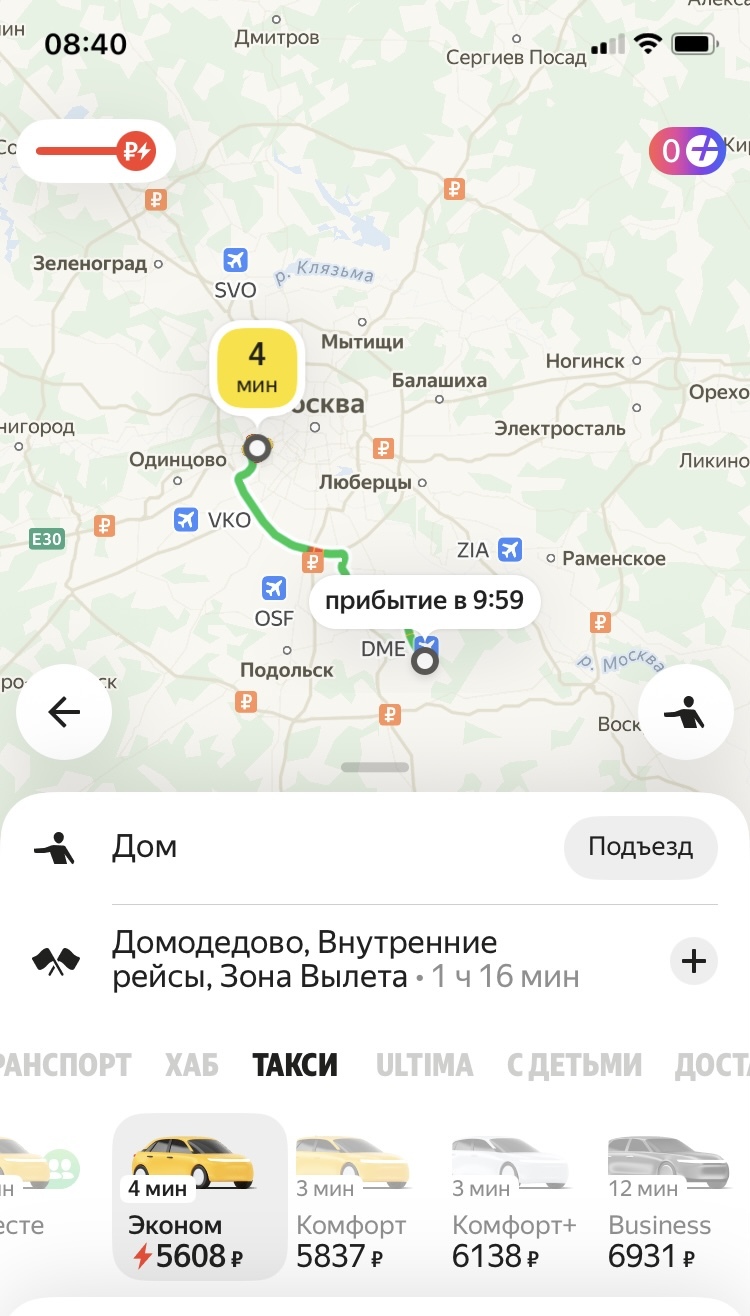Image resolution: width=750 pixels, height=1316 pixels.
Task: Edit the pickup address Дом
Action: 300,847
